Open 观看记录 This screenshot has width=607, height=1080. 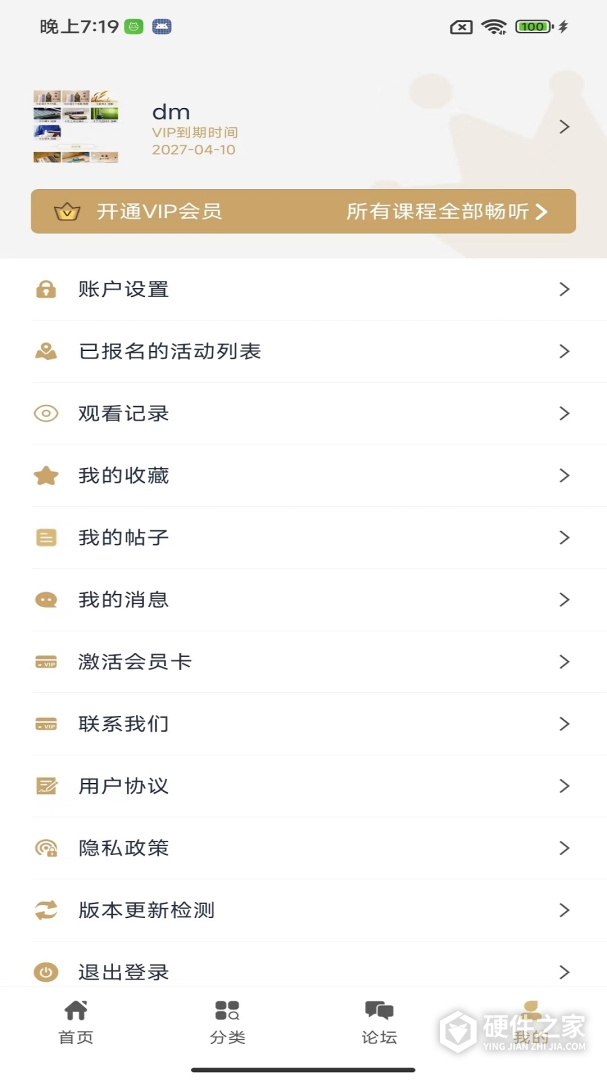pyautogui.click(x=303, y=413)
